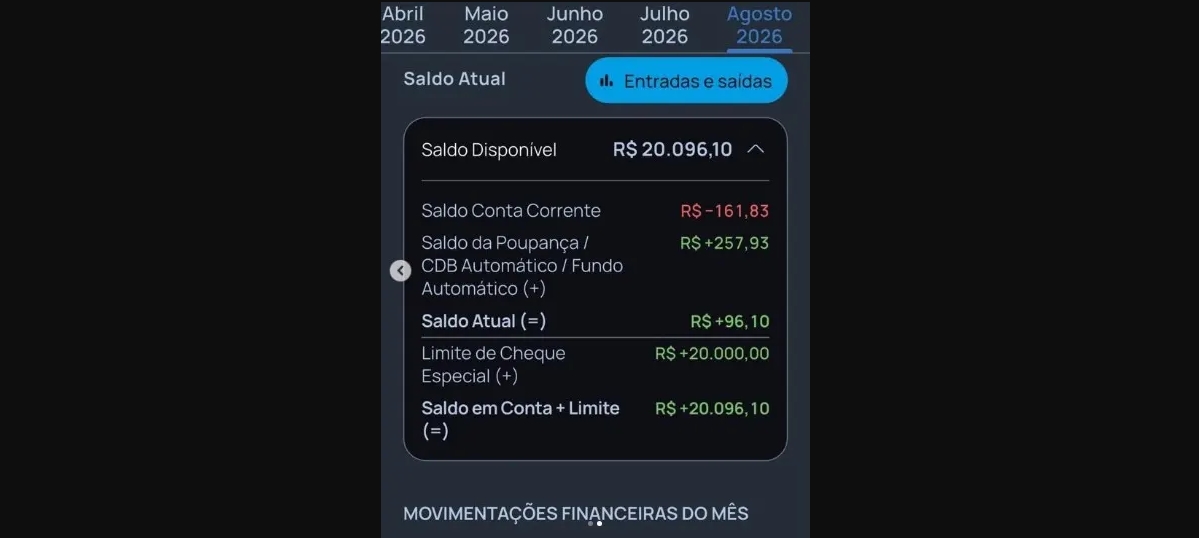View the Julho 2026 month

coord(664,25)
